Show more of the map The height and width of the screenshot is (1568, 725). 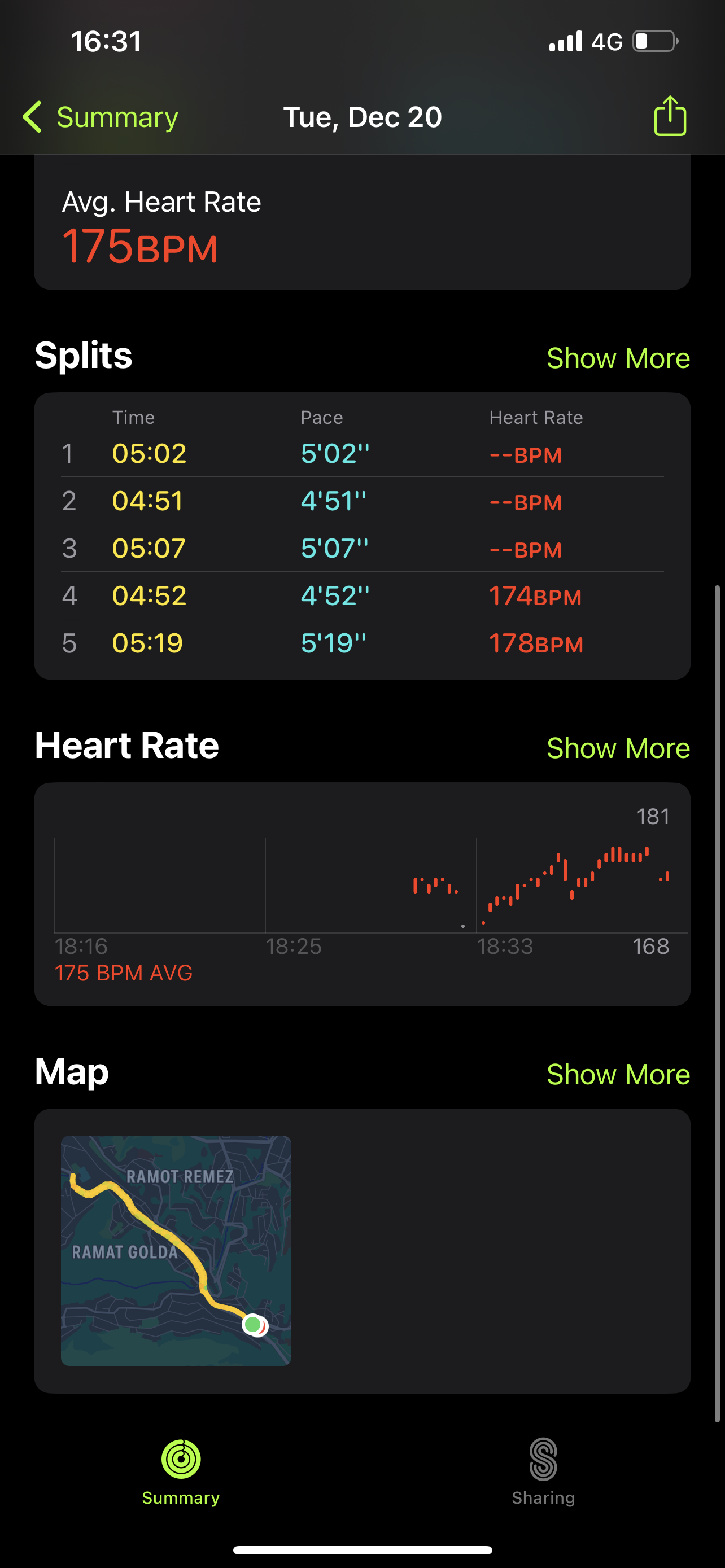point(618,1074)
